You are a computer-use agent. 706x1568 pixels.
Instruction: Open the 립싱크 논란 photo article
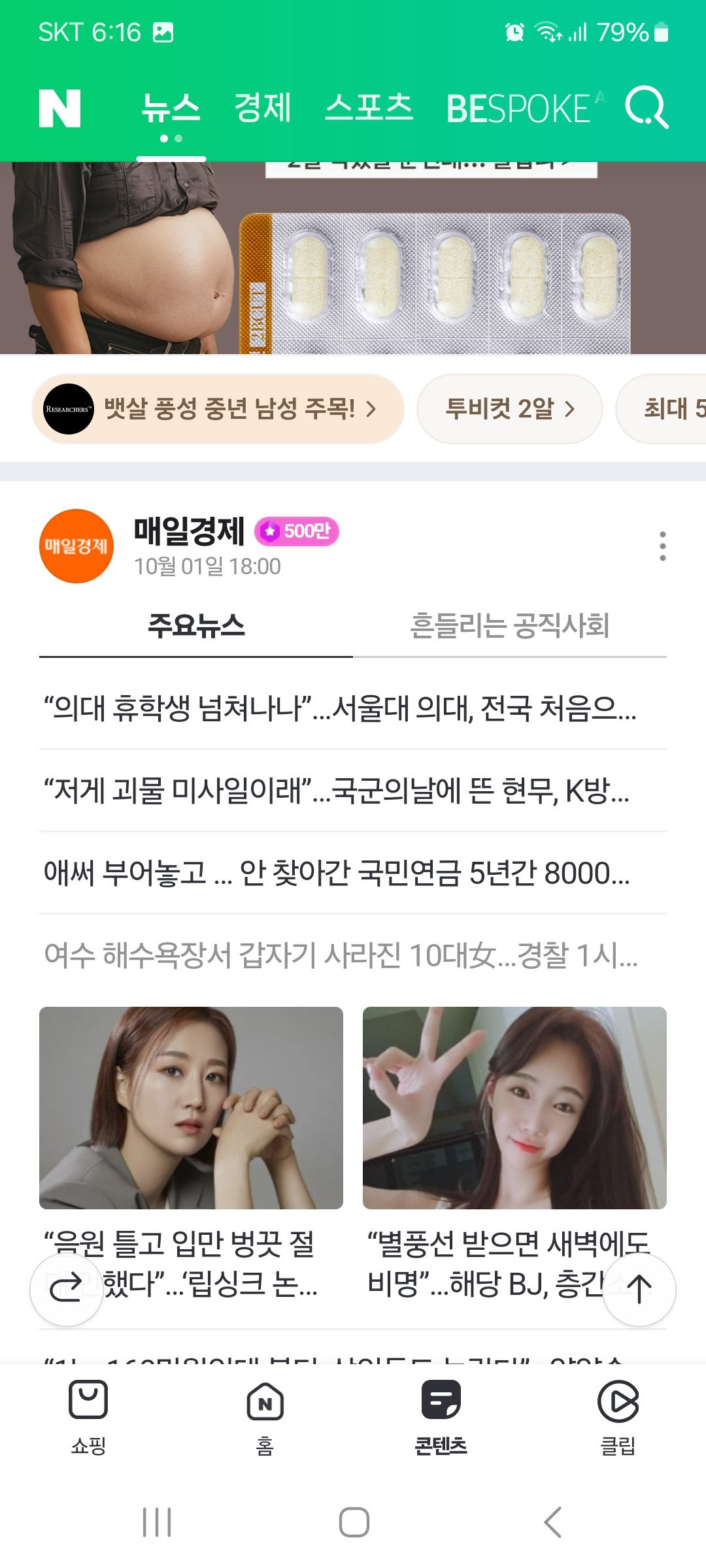pos(191,1108)
